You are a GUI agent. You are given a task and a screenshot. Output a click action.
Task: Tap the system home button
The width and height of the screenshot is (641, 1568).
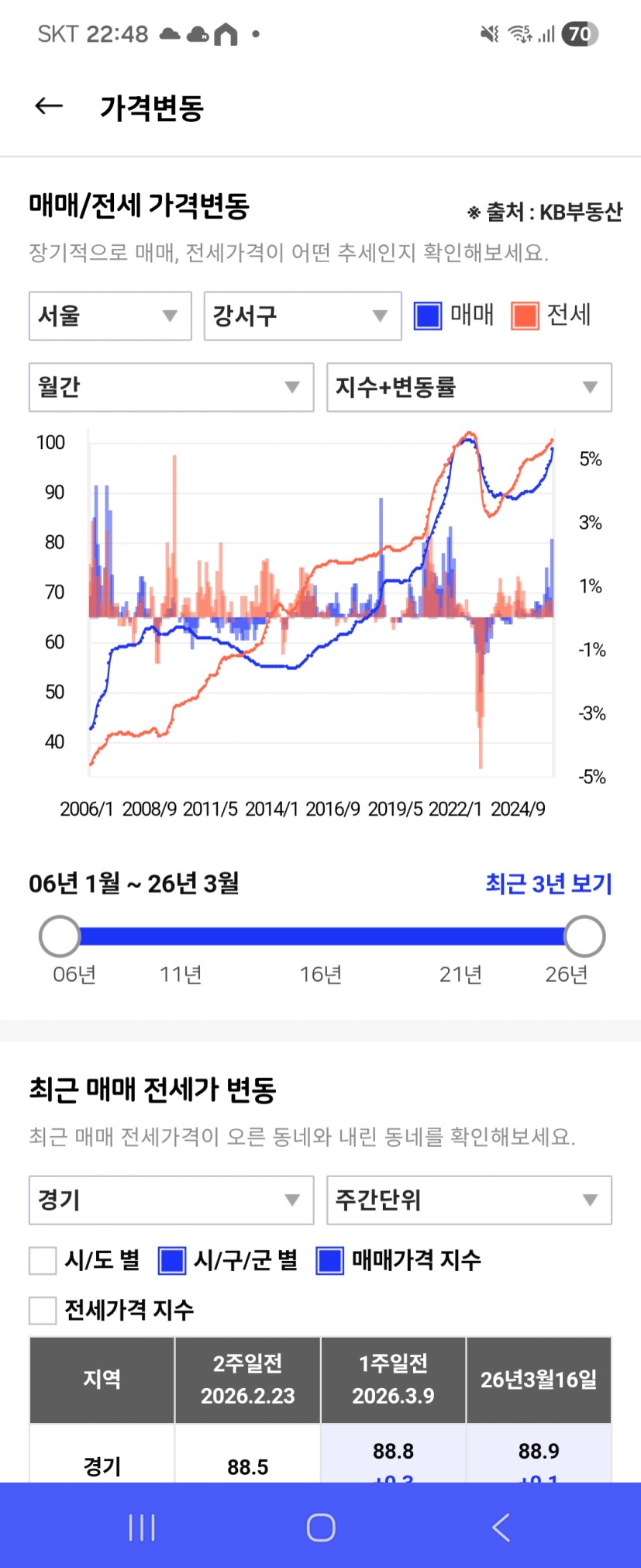[321, 1527]
